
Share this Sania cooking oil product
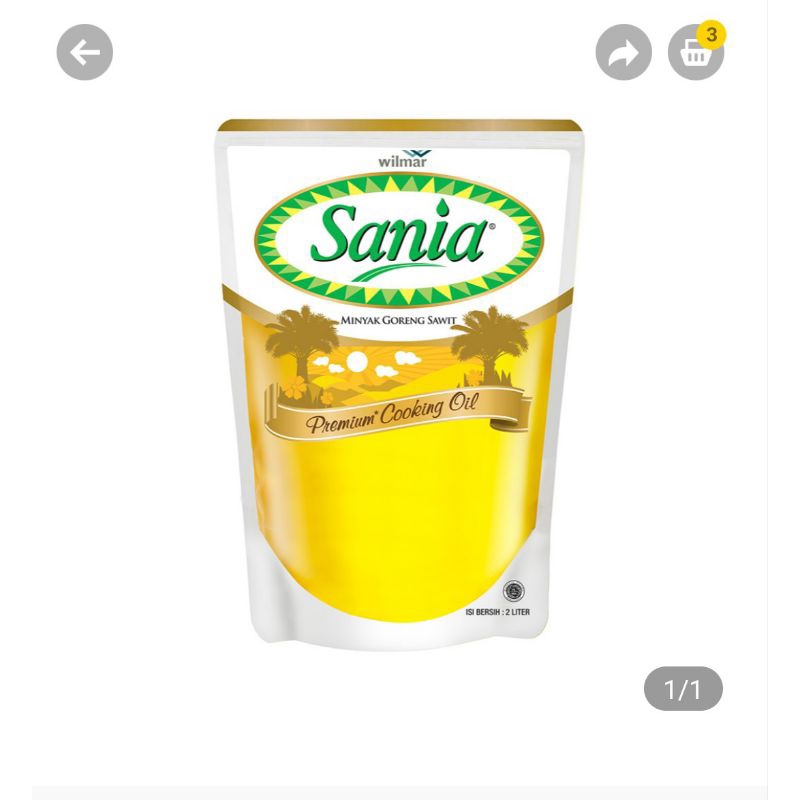pyautogui.click(x=623, y=52)
